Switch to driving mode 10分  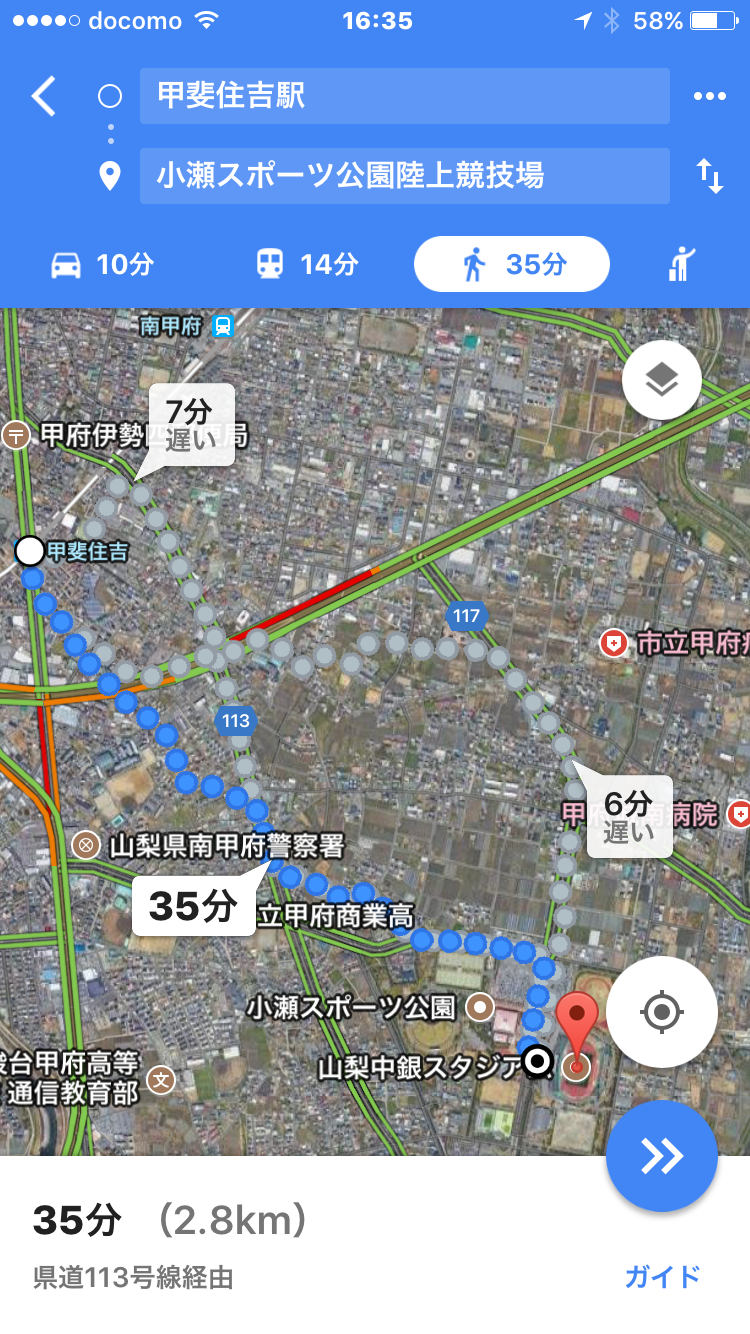[102, 265]
